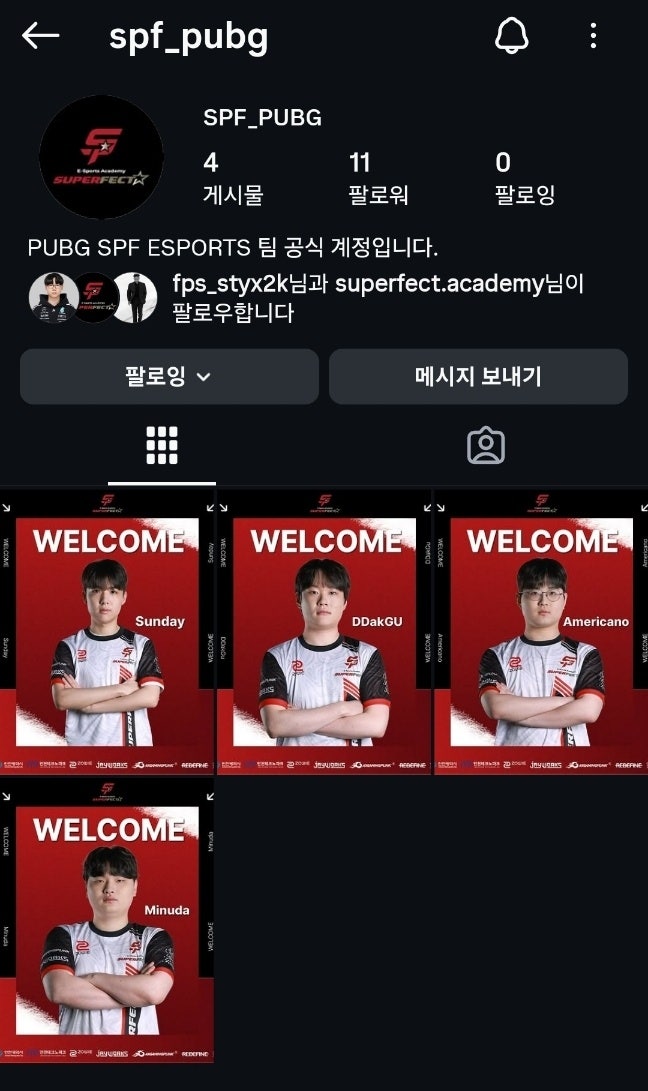Tap the 메시지 보내기 button
The width and height of the screenshot is (648, 1091).
click(x=478, y=377)
